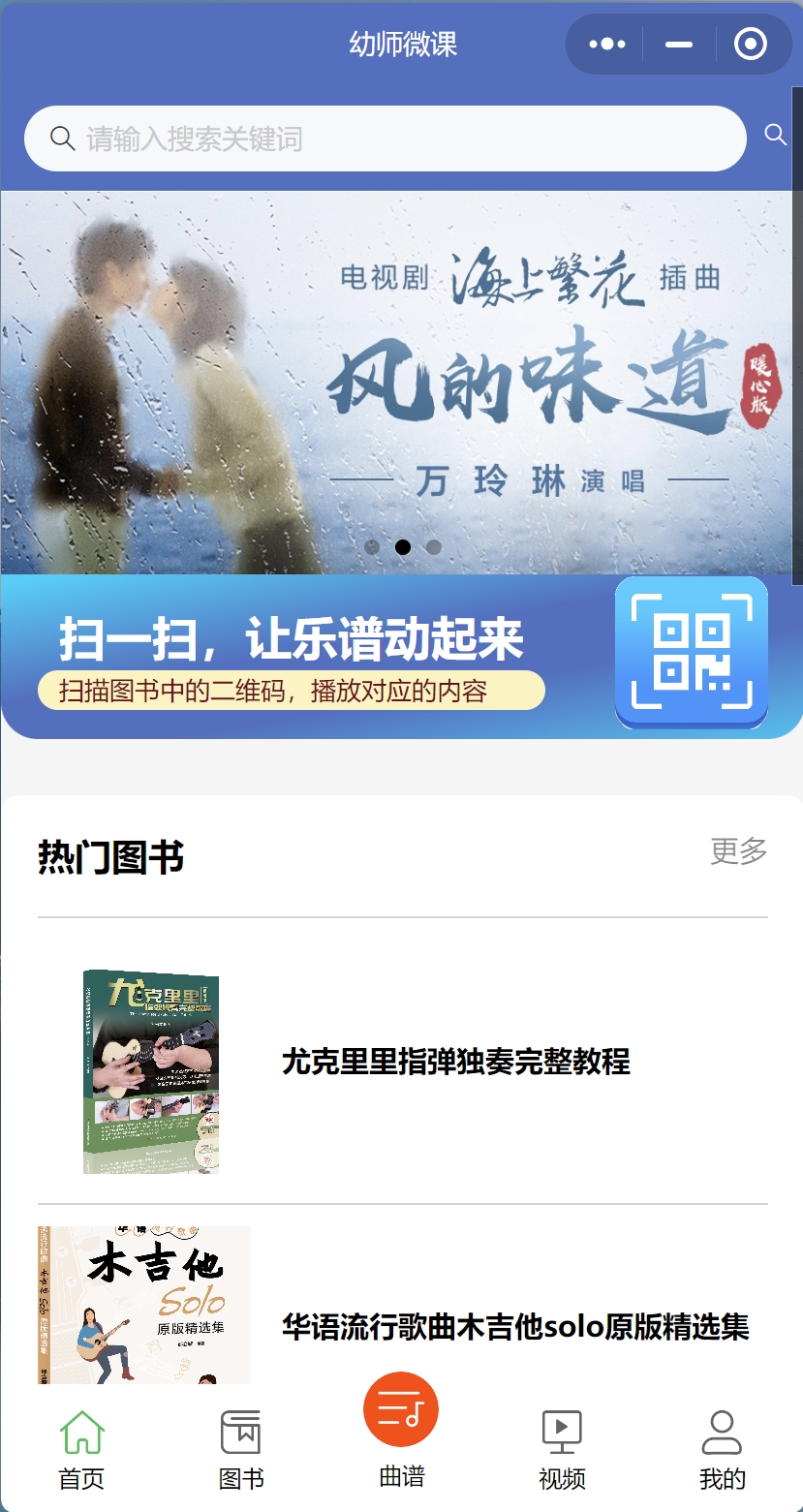Tap the search keyword input field
This screenshot has width=803, height=1512.
coord(387,139)
